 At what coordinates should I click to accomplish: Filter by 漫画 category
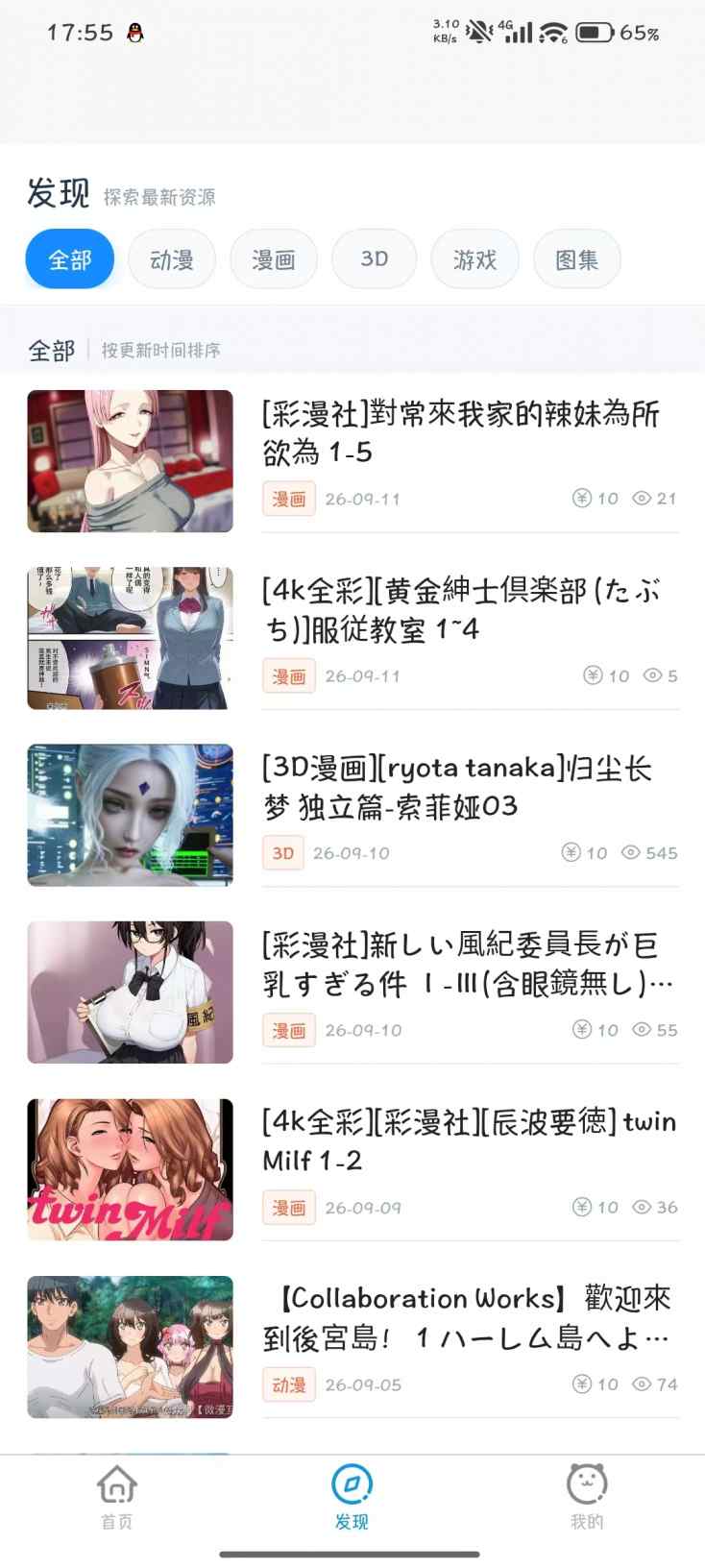(x=274, y=259)
